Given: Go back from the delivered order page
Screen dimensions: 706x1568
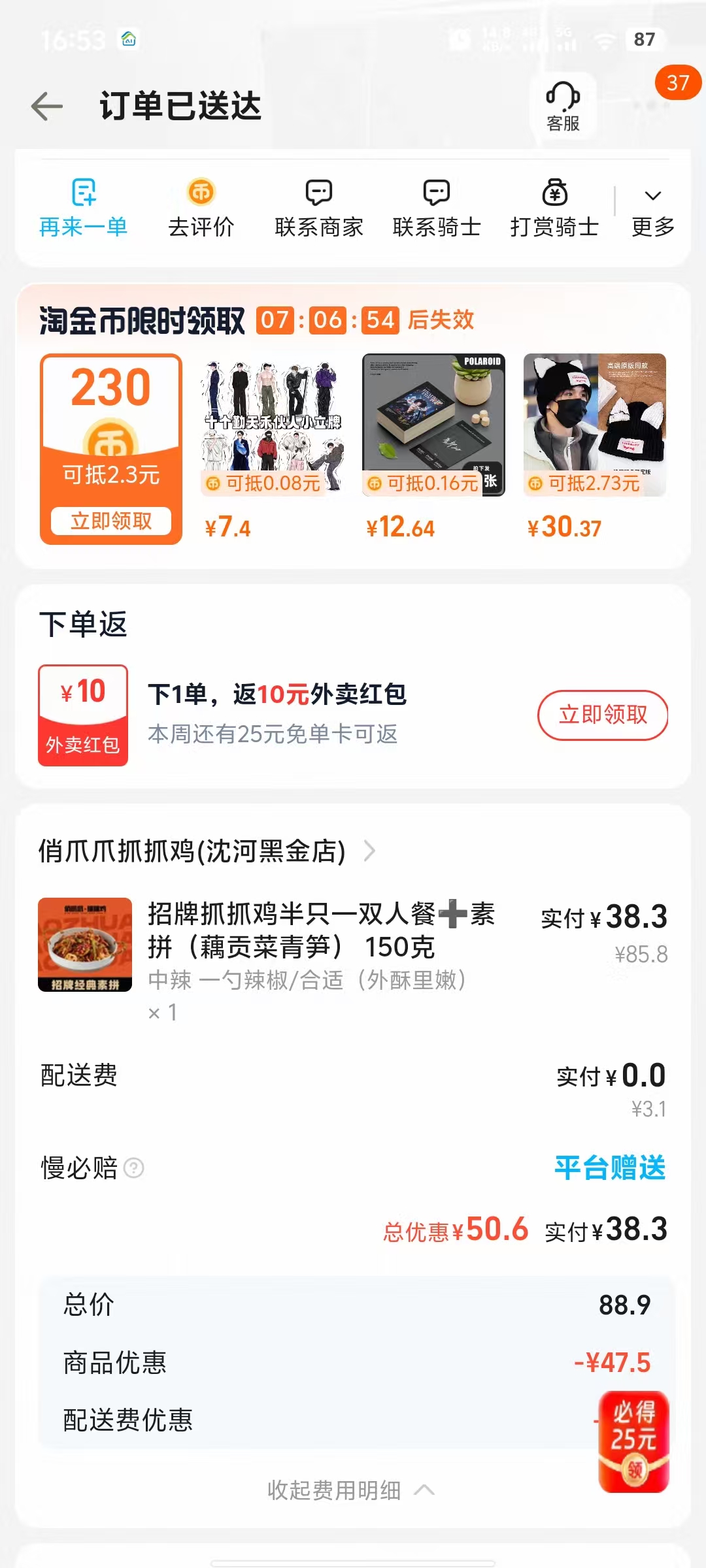Looking at the screenshot, I should (47, 106).
